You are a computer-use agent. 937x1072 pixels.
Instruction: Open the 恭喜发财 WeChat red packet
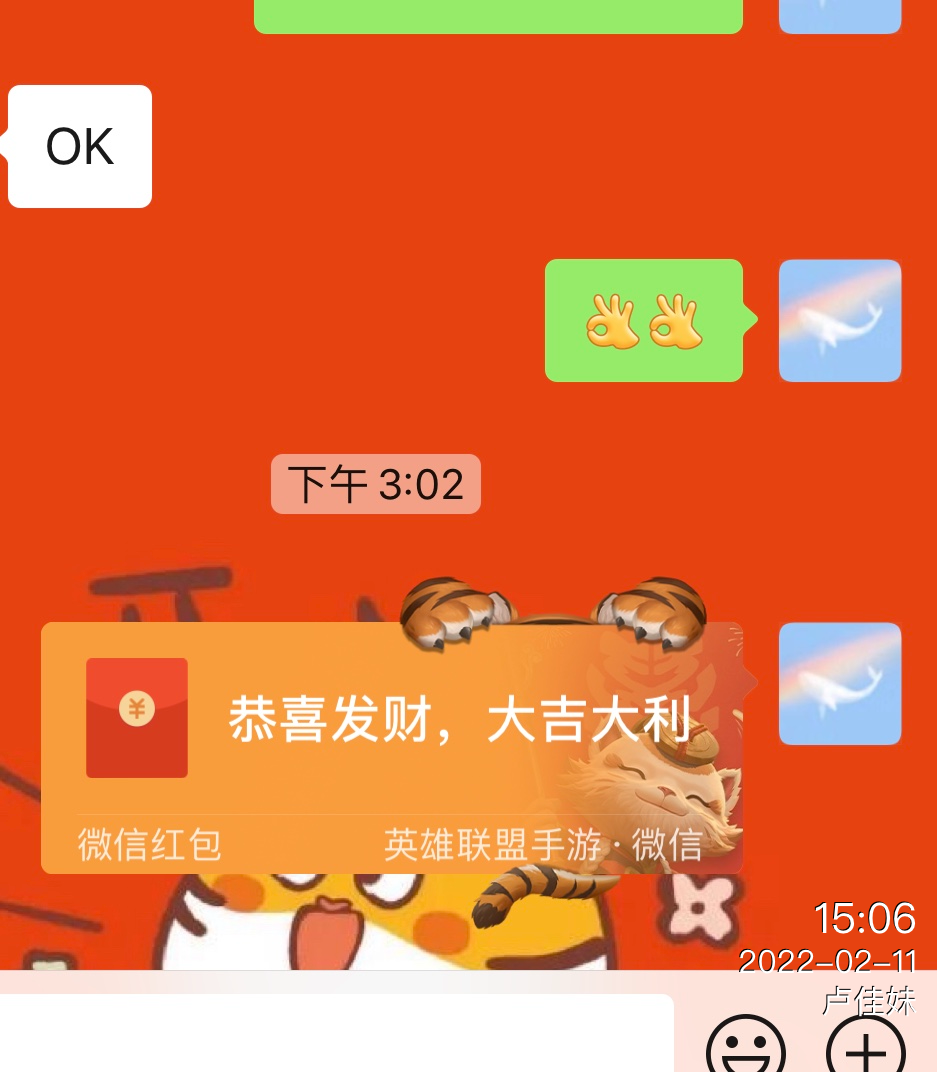(x=390, y=745)
